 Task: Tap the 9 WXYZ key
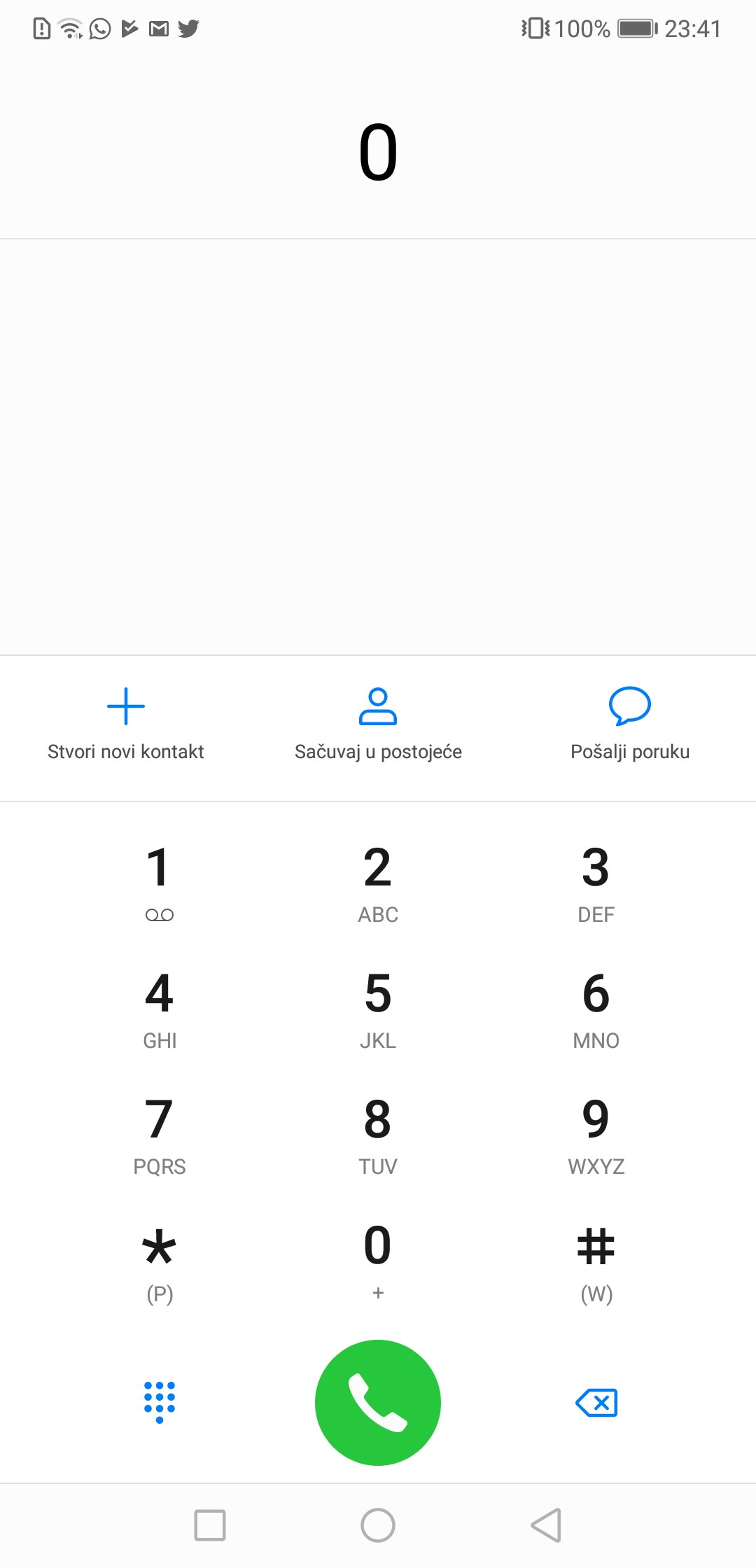(596, 1134)
